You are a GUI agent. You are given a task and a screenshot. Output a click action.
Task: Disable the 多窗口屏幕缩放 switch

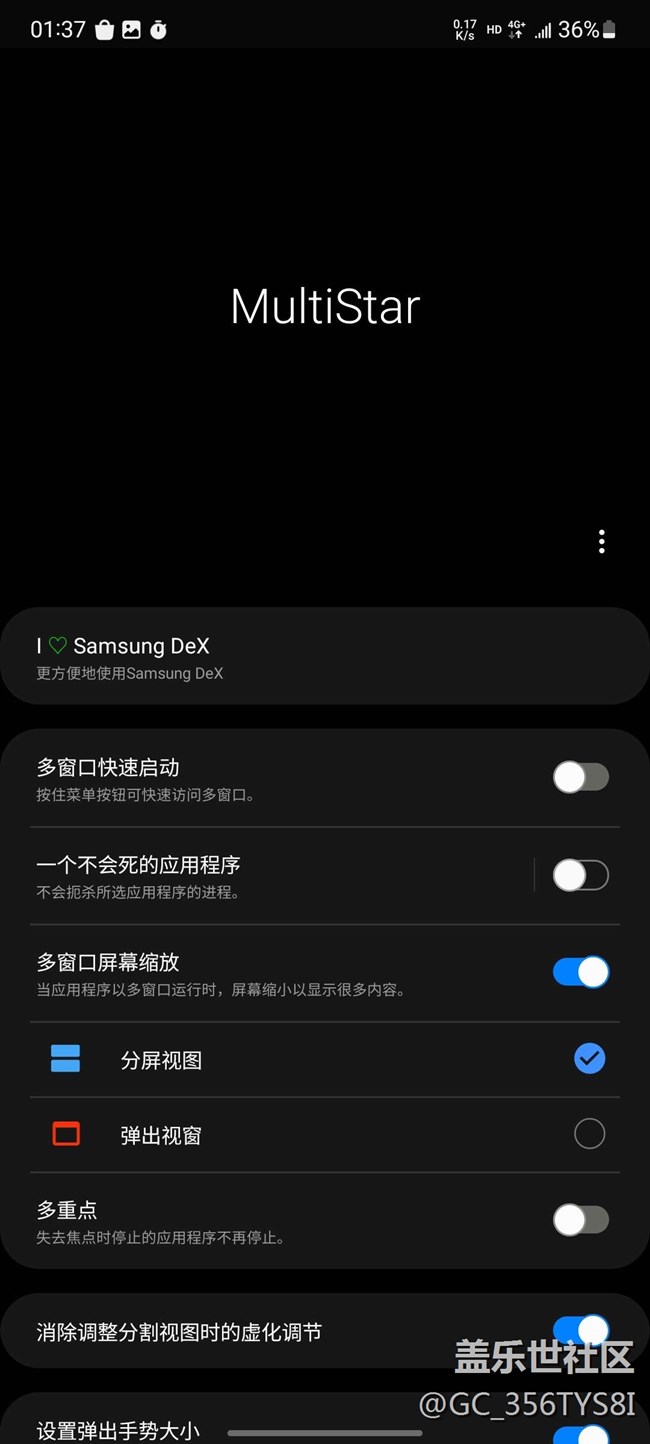[581, 972]
